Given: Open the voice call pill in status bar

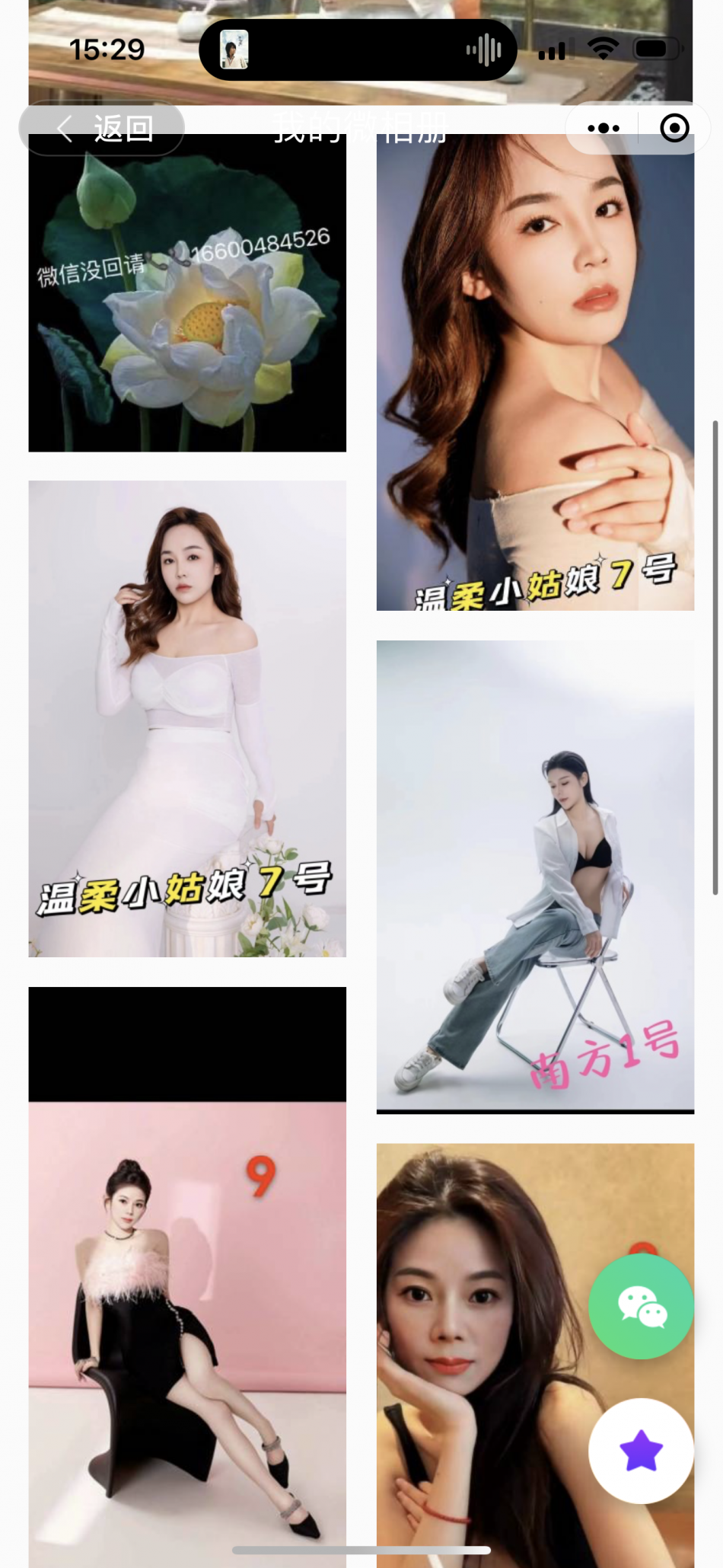Looking at the screenshot, I should (358, 50).
